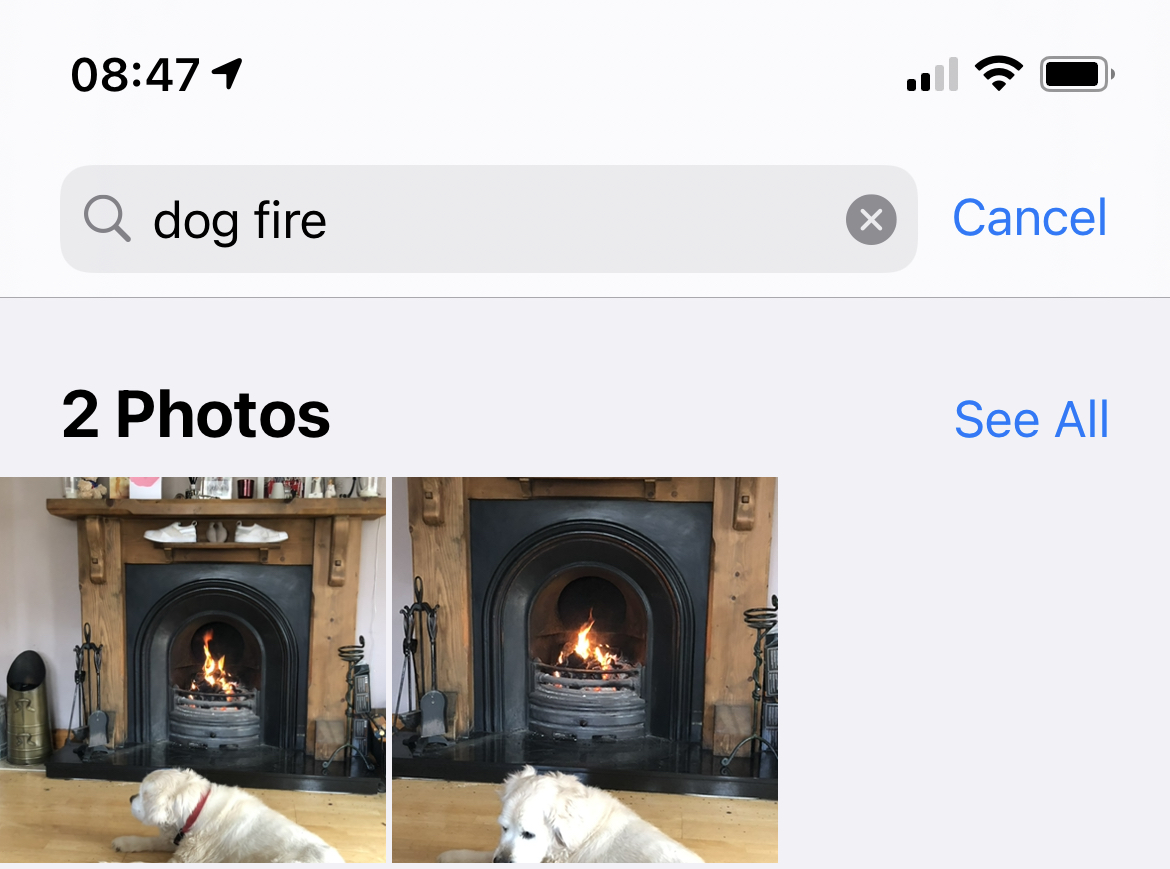Open the fireplace photo with the shoes on the mantel

pyautogui.click(x=192, y=669)
